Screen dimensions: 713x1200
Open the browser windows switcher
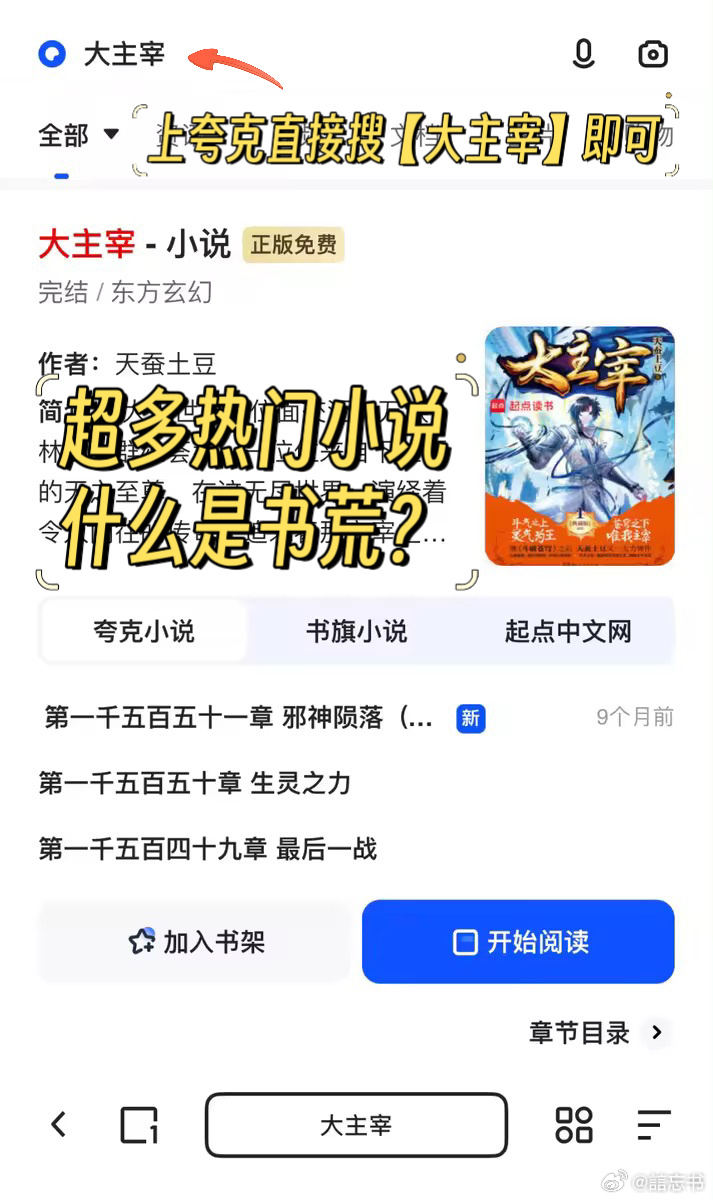[139, 1125]
